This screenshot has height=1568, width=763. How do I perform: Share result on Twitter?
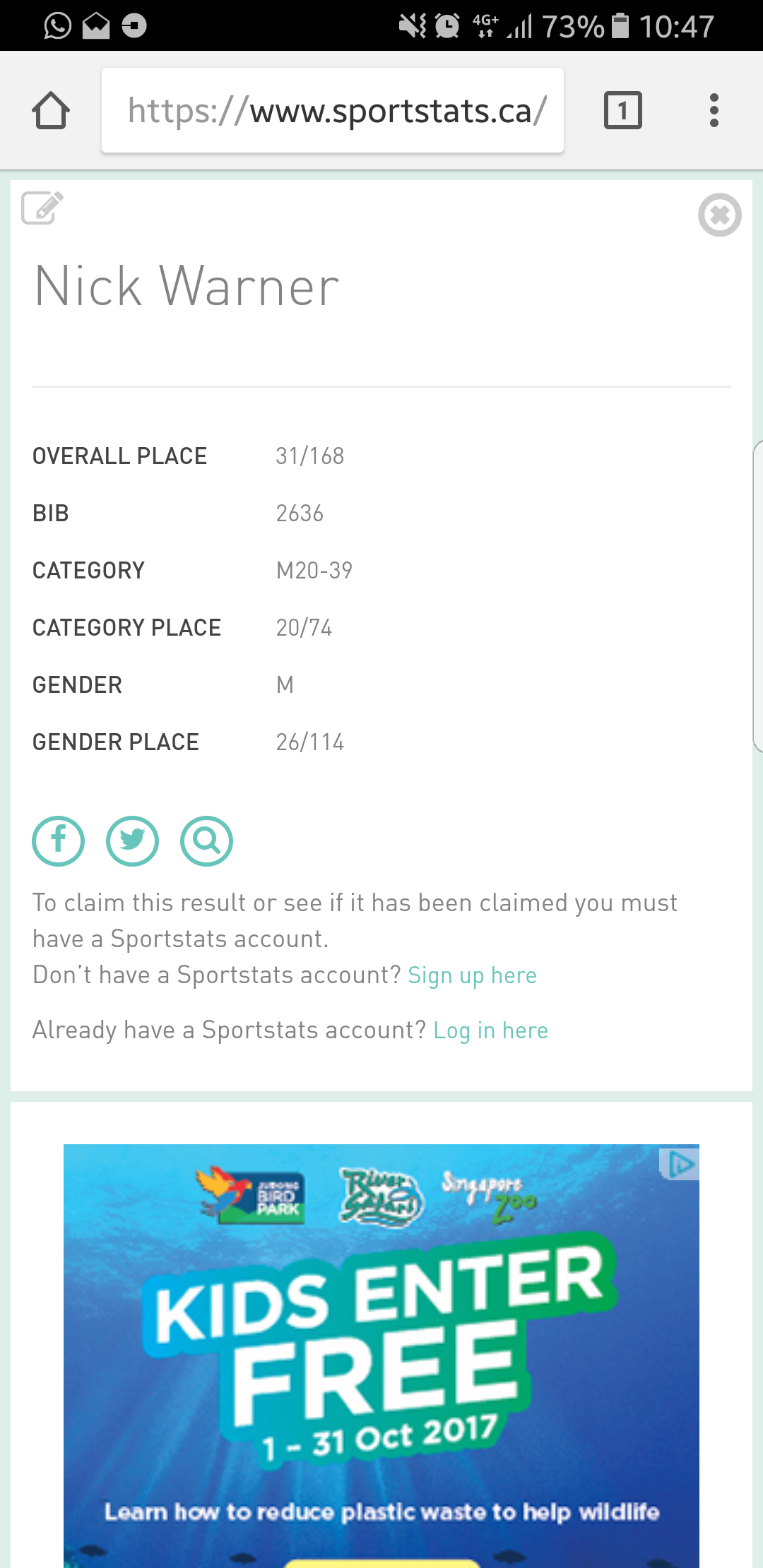pyautogui.click(x=132, y=841)
